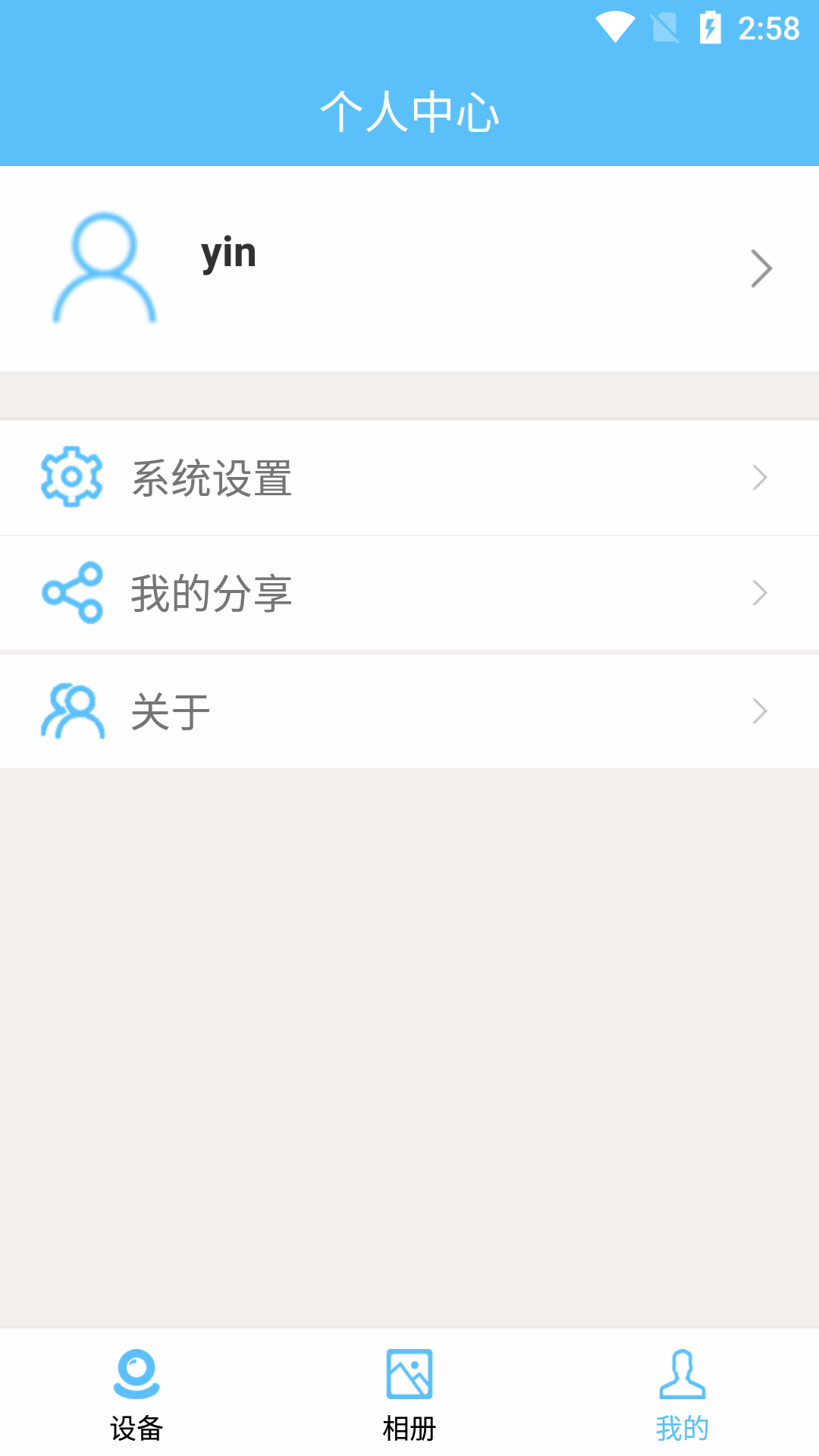This screenshot has height=1456, width=819.
Task: Tap the yin username link
Action: (227, 253)
